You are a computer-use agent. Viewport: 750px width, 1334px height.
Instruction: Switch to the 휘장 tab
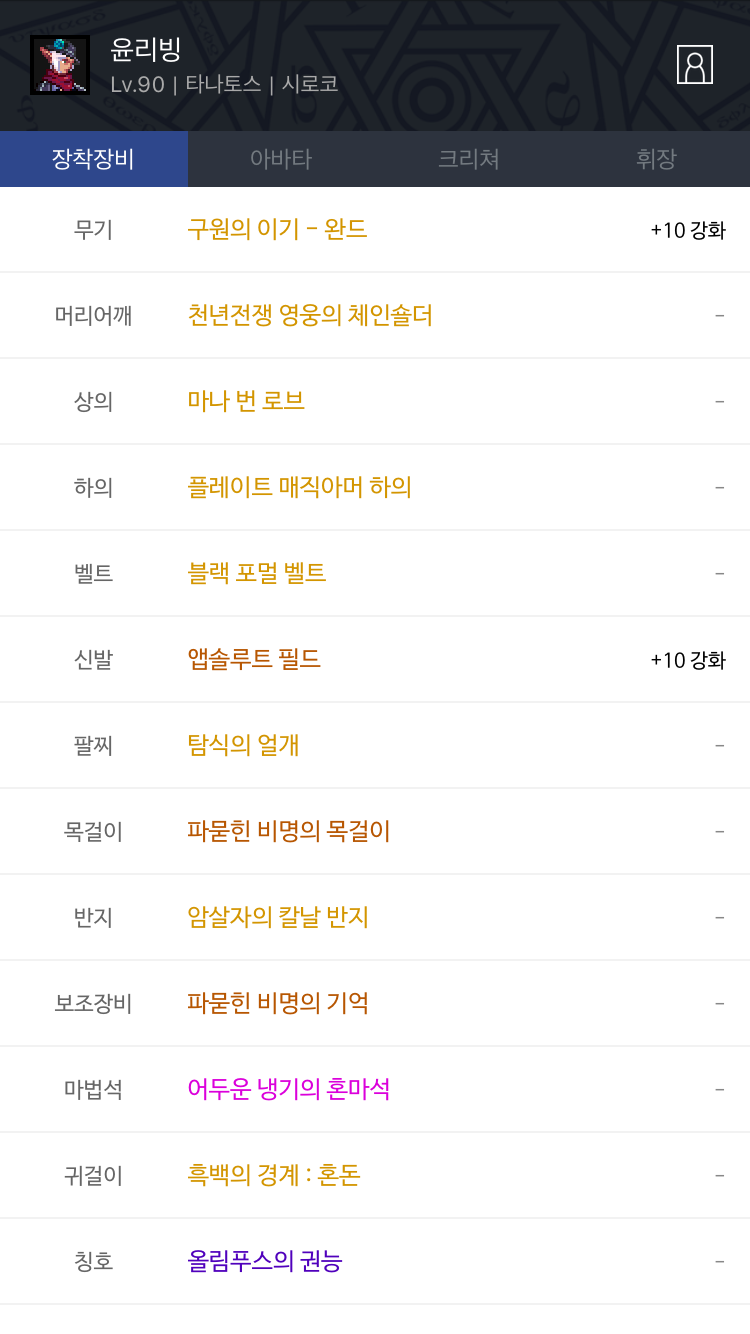tap(656, 159)
